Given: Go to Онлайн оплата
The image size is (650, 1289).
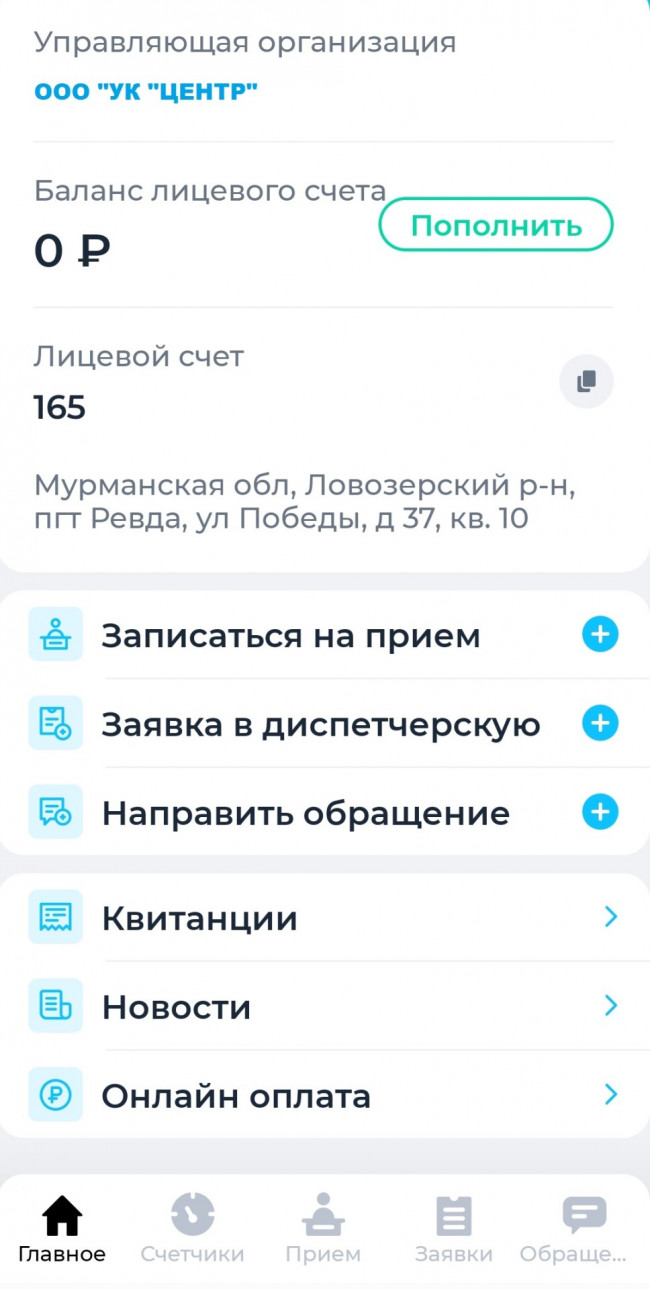Looking at the screenshot, I should click(x=325, y=1095).
